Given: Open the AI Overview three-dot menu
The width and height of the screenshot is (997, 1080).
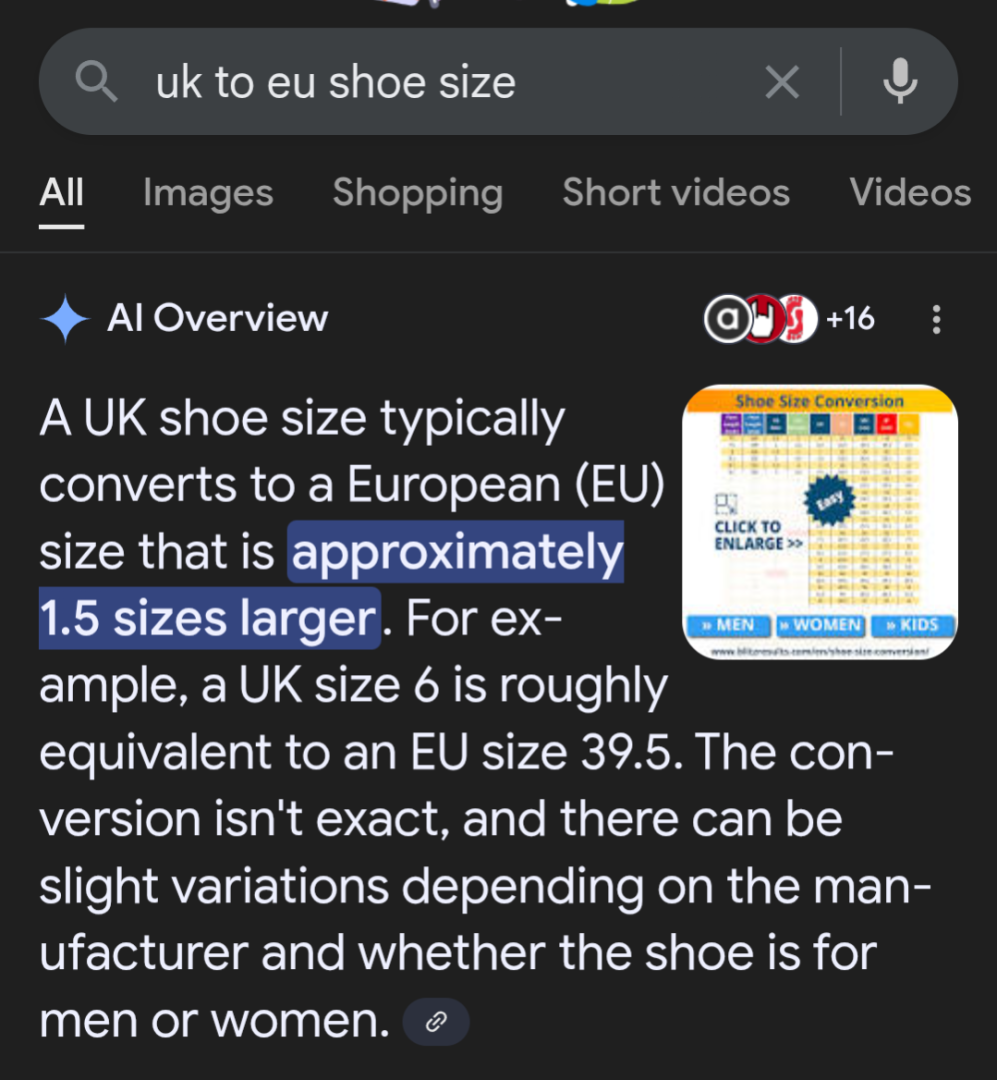Looking at the screenshot, I should coord(936,319).
